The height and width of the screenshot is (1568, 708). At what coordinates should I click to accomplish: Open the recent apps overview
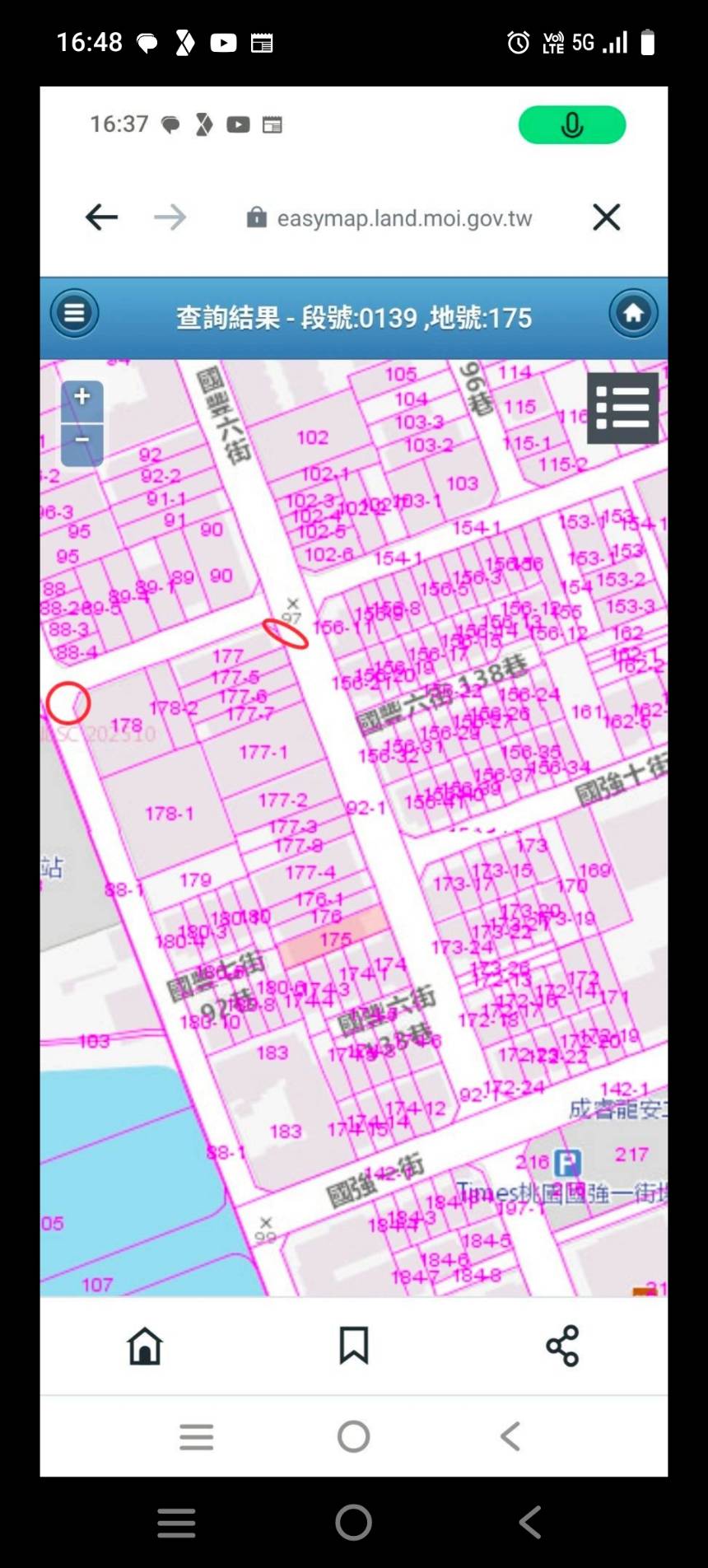(x=176, y=1522)
